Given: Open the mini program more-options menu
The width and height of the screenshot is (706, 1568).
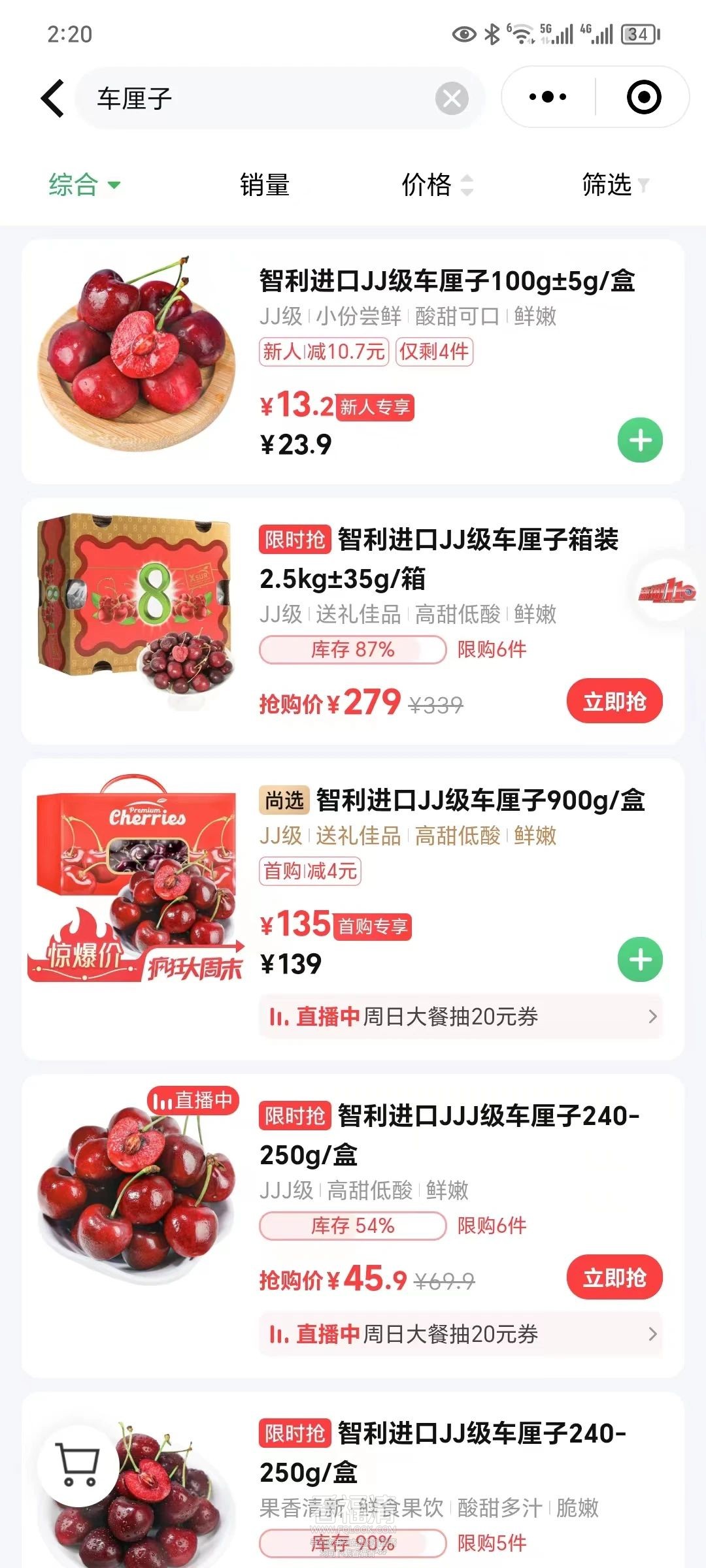Looking at the screenshot, I should tap(548, 97).
